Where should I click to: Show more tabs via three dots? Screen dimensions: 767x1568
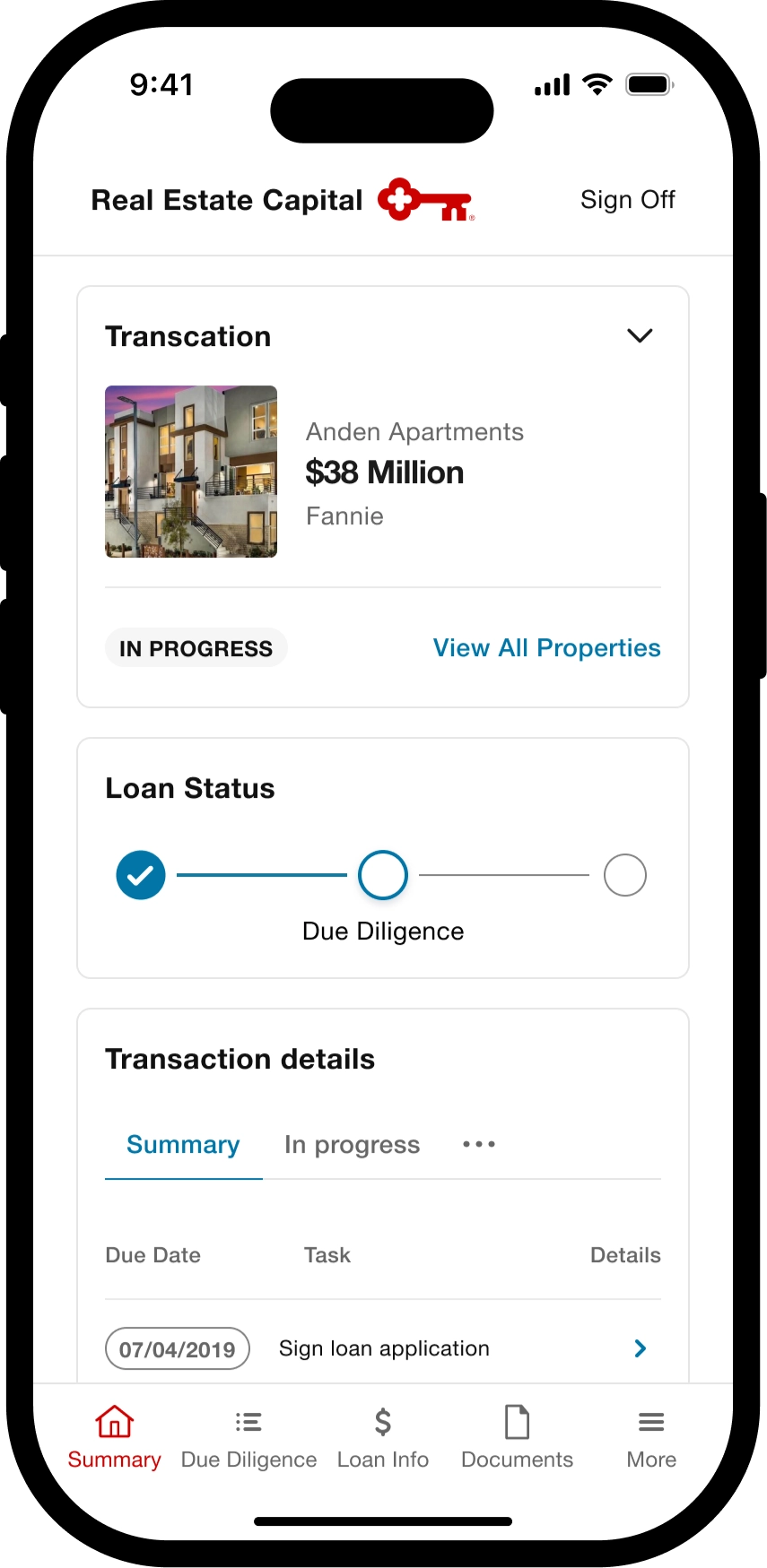[x=479, y=1145]
